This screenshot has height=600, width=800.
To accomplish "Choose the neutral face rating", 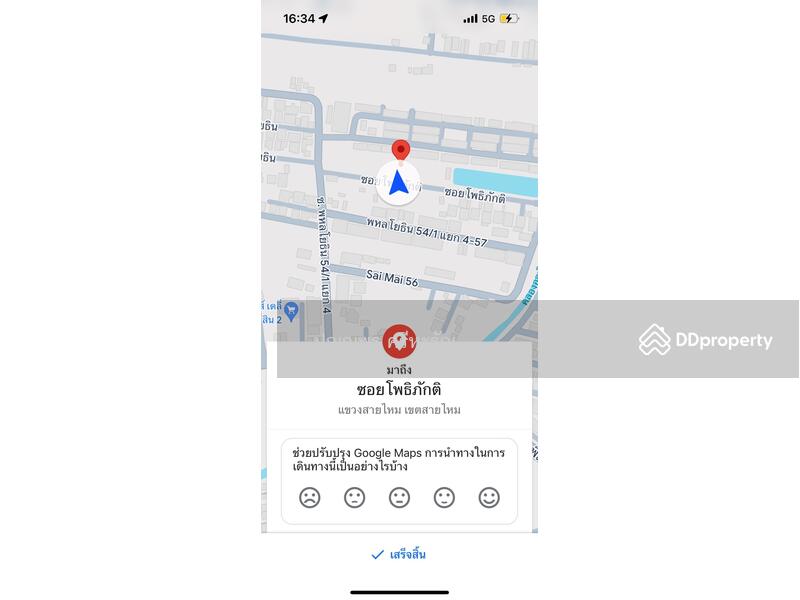I will pyautogui.click(x=399, y=497).
